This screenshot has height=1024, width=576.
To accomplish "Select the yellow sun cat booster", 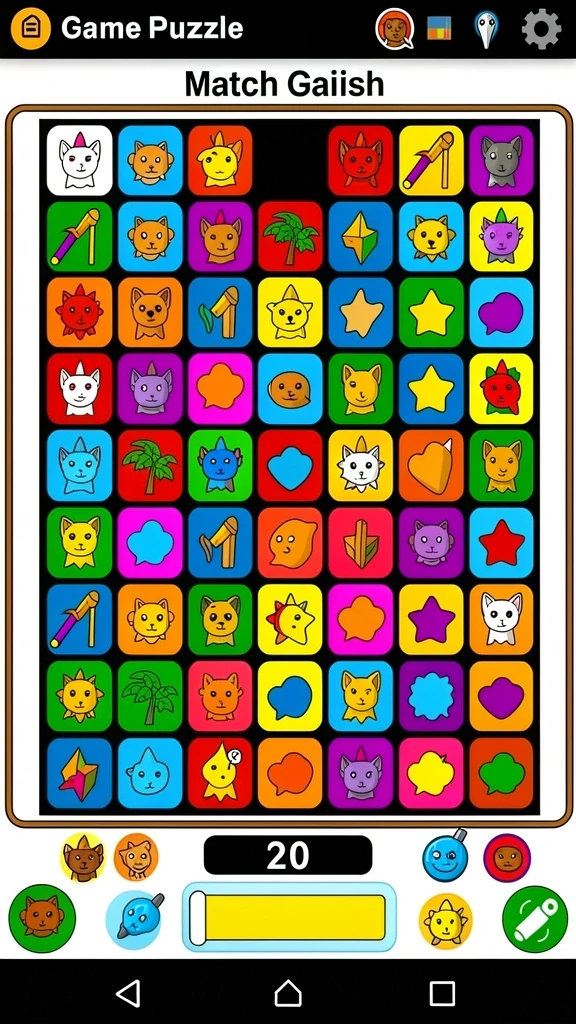I will 445,920.
